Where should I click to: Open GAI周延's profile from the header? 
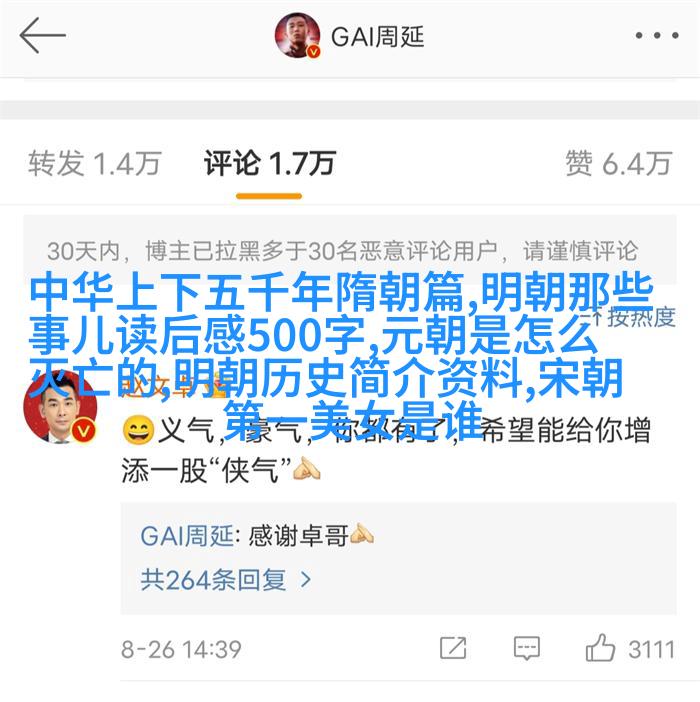pyautogui.click(x=350, y=37)
